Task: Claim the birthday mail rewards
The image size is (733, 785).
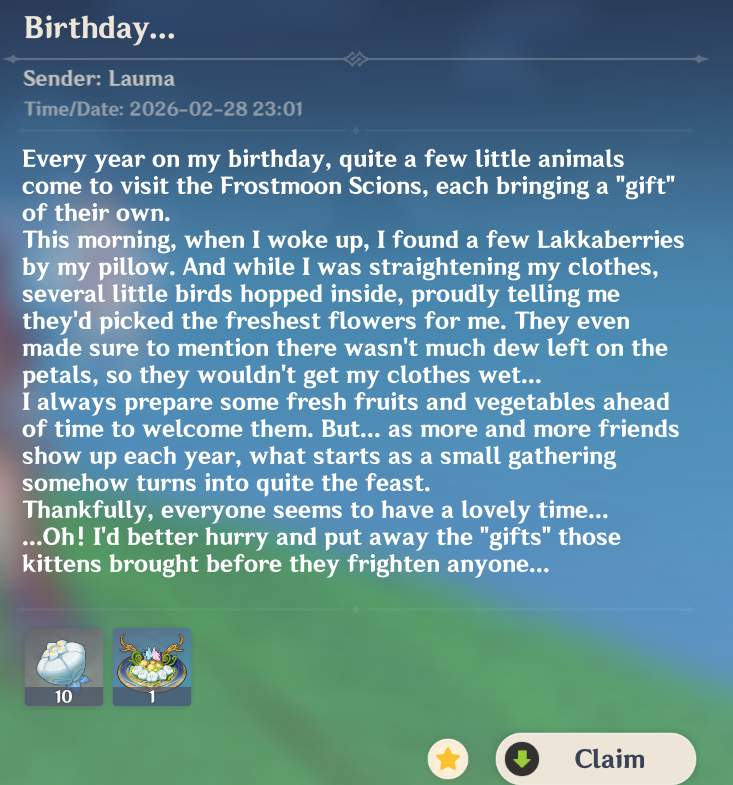Action: pyautogui.click(x=595, y=759)
